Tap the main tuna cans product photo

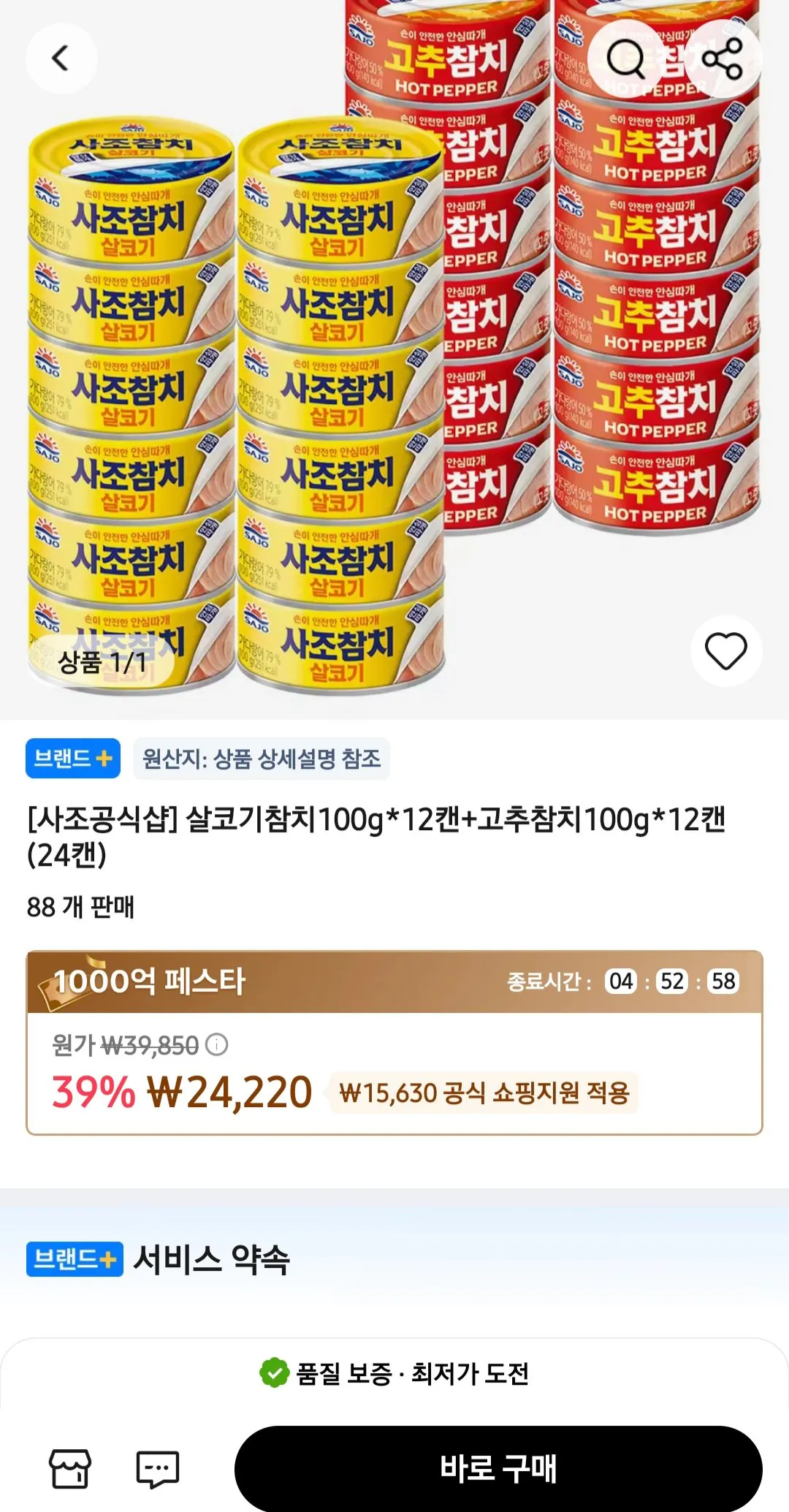[x=394, y=351]
